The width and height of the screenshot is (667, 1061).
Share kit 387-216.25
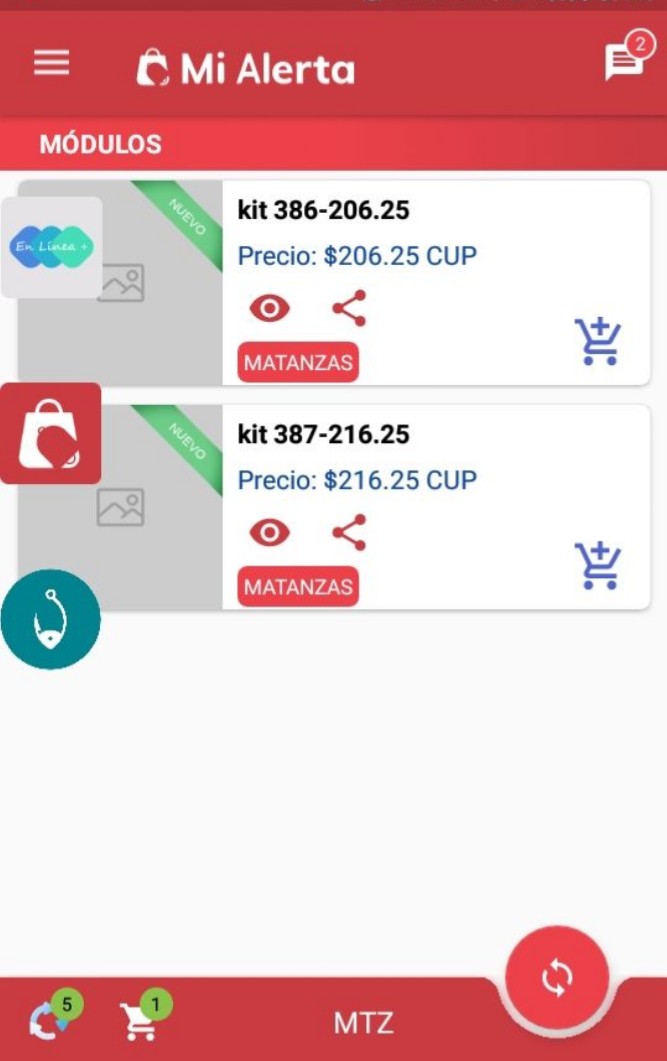[349, 533]
